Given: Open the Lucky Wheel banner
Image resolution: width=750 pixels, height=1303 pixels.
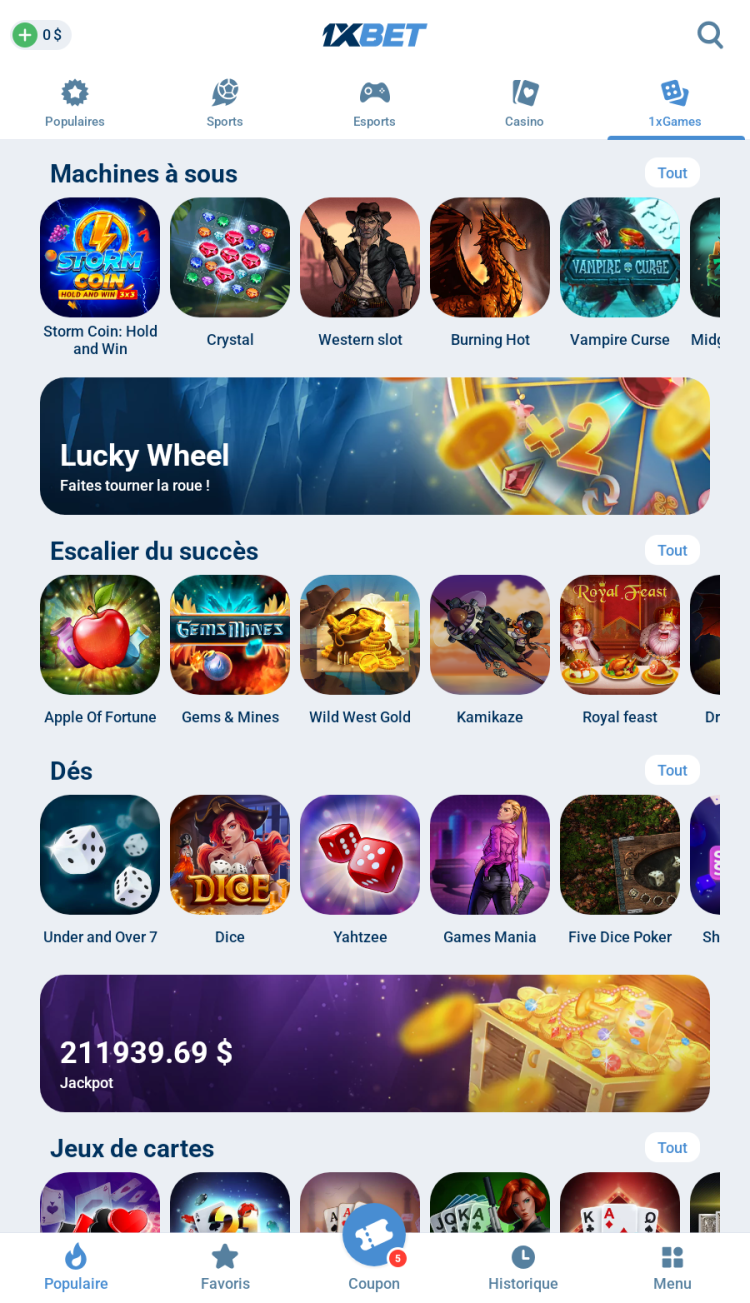Looking at the screenshot, I should point(375,446).
